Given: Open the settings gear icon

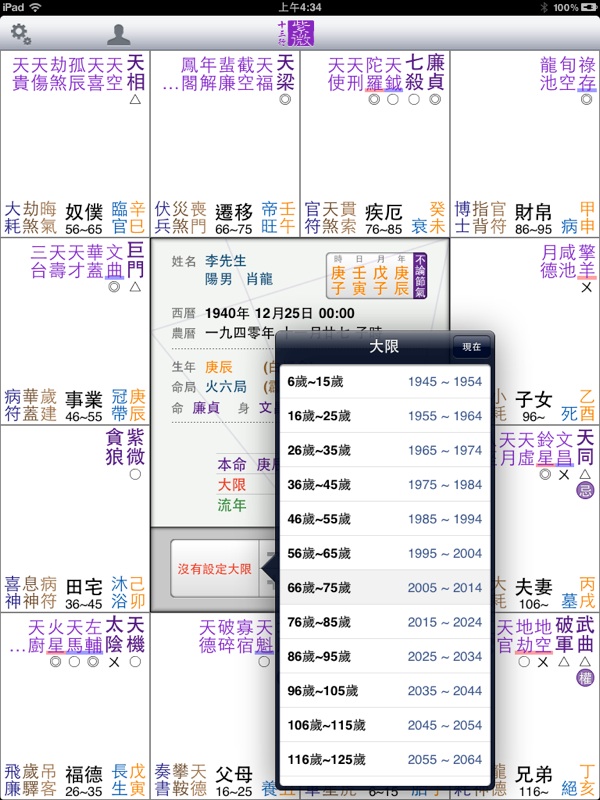Looking at the screenshot, I should click(20, 33).
